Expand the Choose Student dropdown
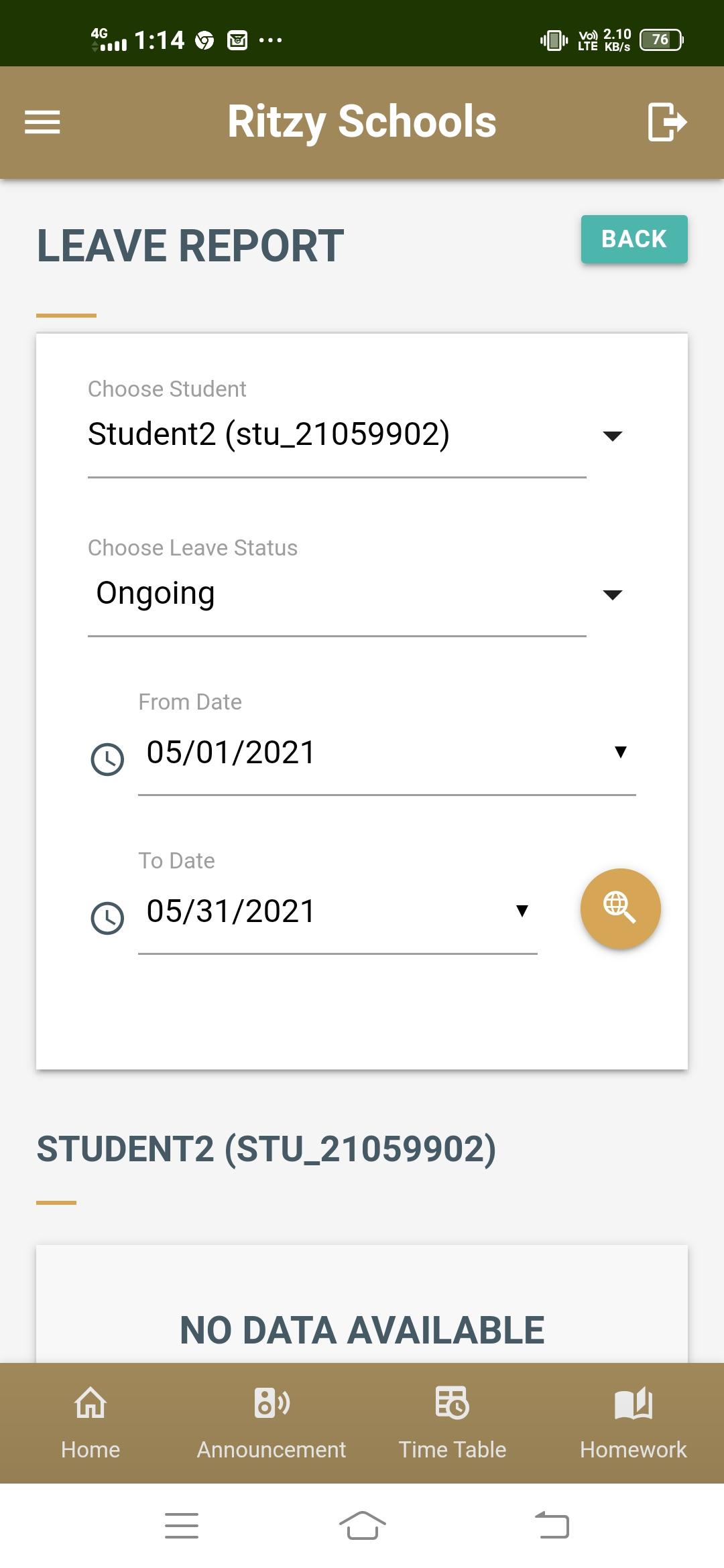Screen dimensions: 724x1568 pyautogui.click(x=356, y=435)
